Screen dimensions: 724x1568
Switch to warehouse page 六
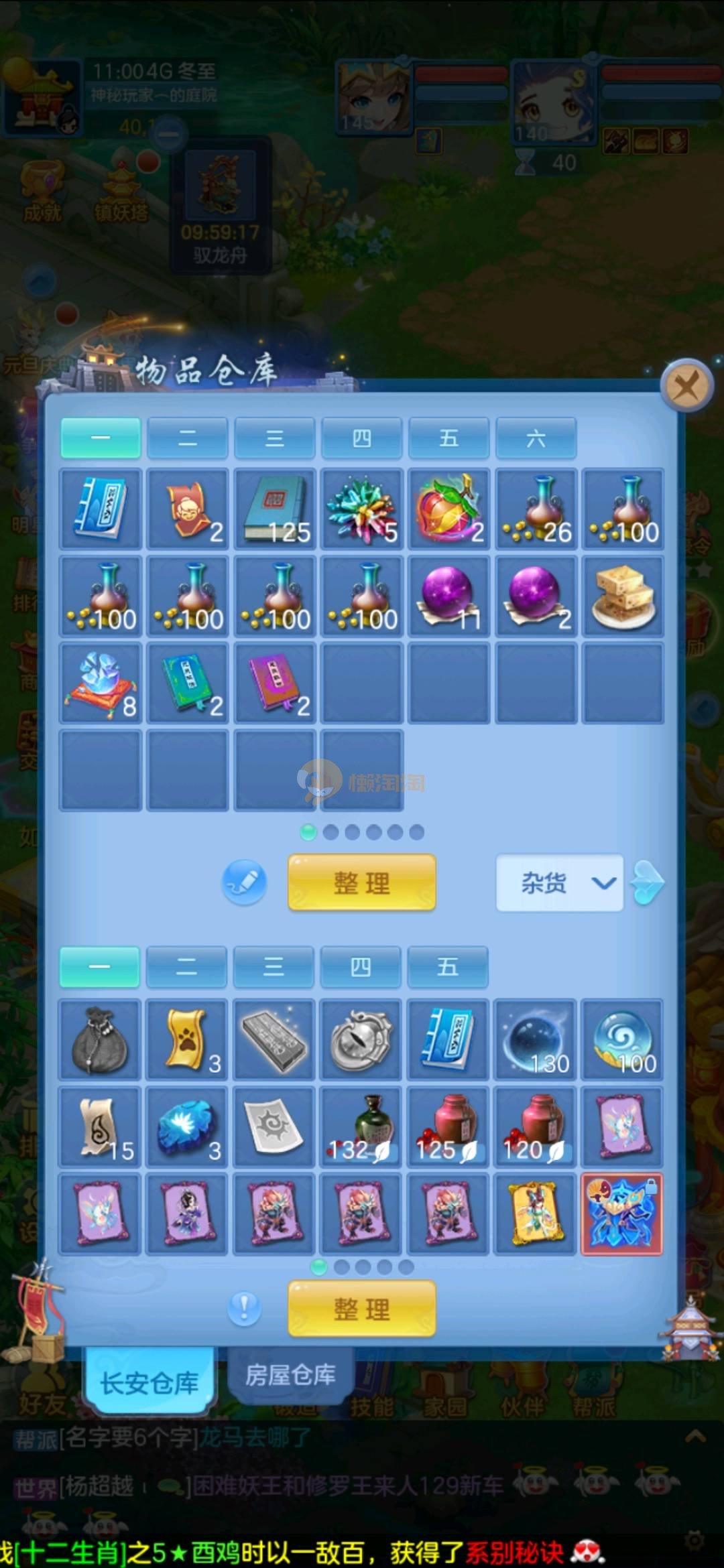pos(536,438)
